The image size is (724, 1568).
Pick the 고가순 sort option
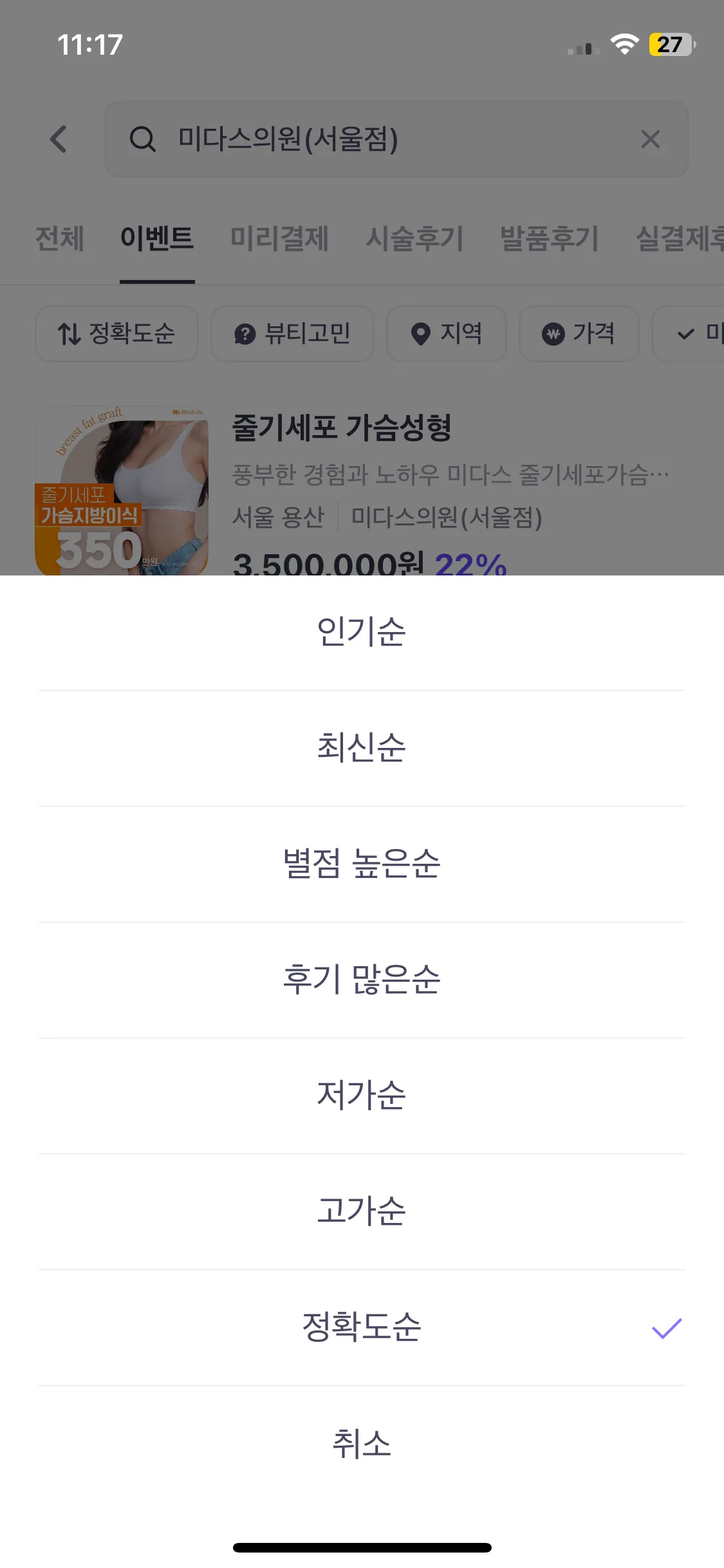(x=362, y=1211)
